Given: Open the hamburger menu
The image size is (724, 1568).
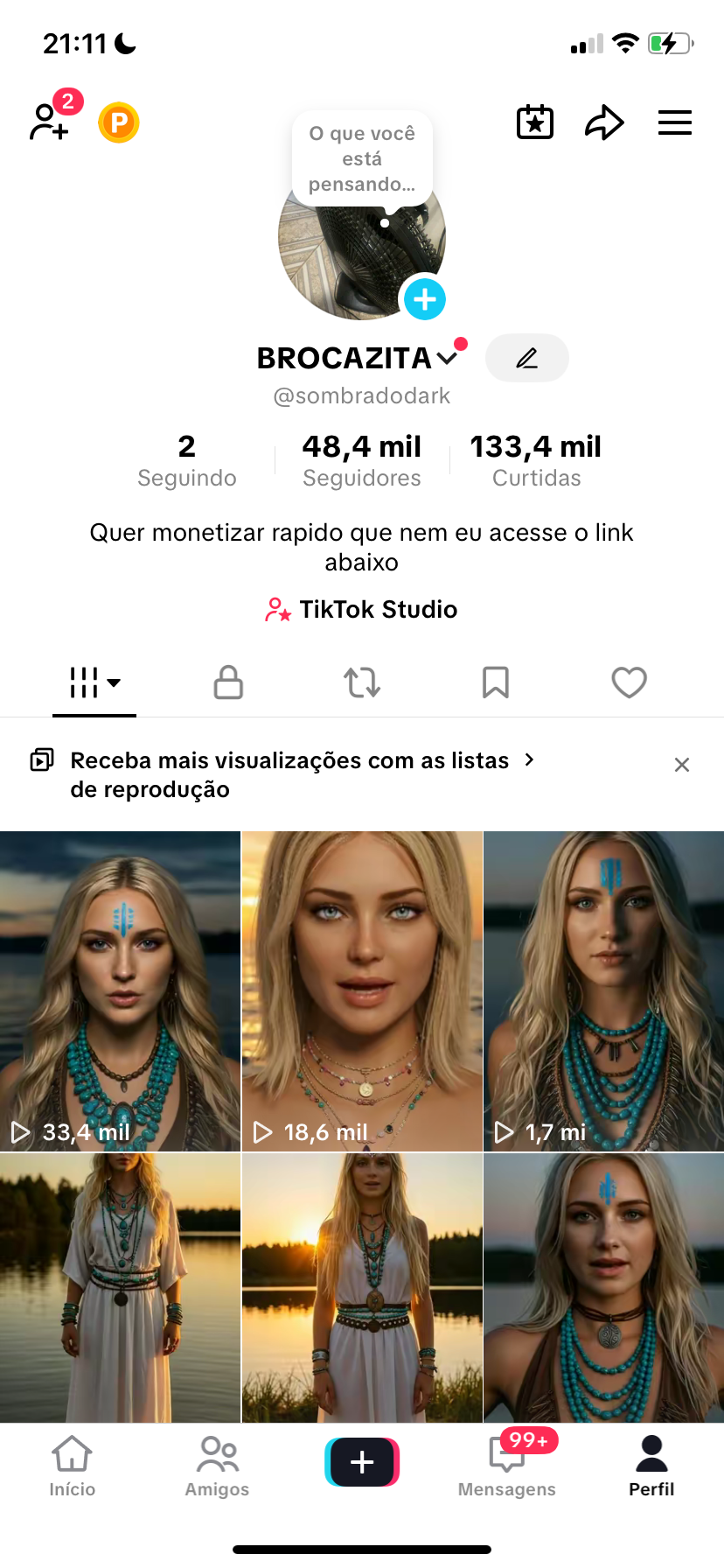Looking at the screenshot, I should click(675, 122).
